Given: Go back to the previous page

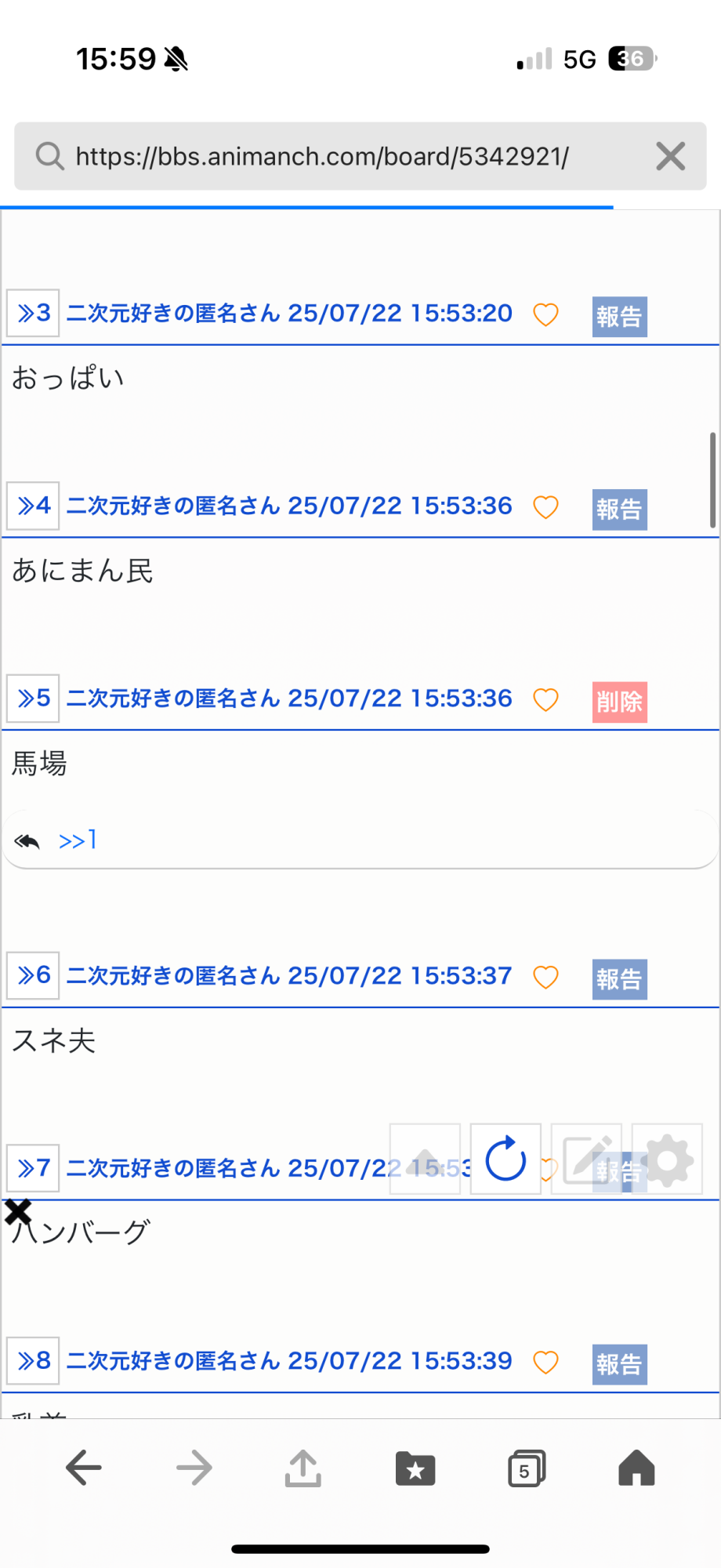Looking at the screenshot, I should (x=84, y=1468).
